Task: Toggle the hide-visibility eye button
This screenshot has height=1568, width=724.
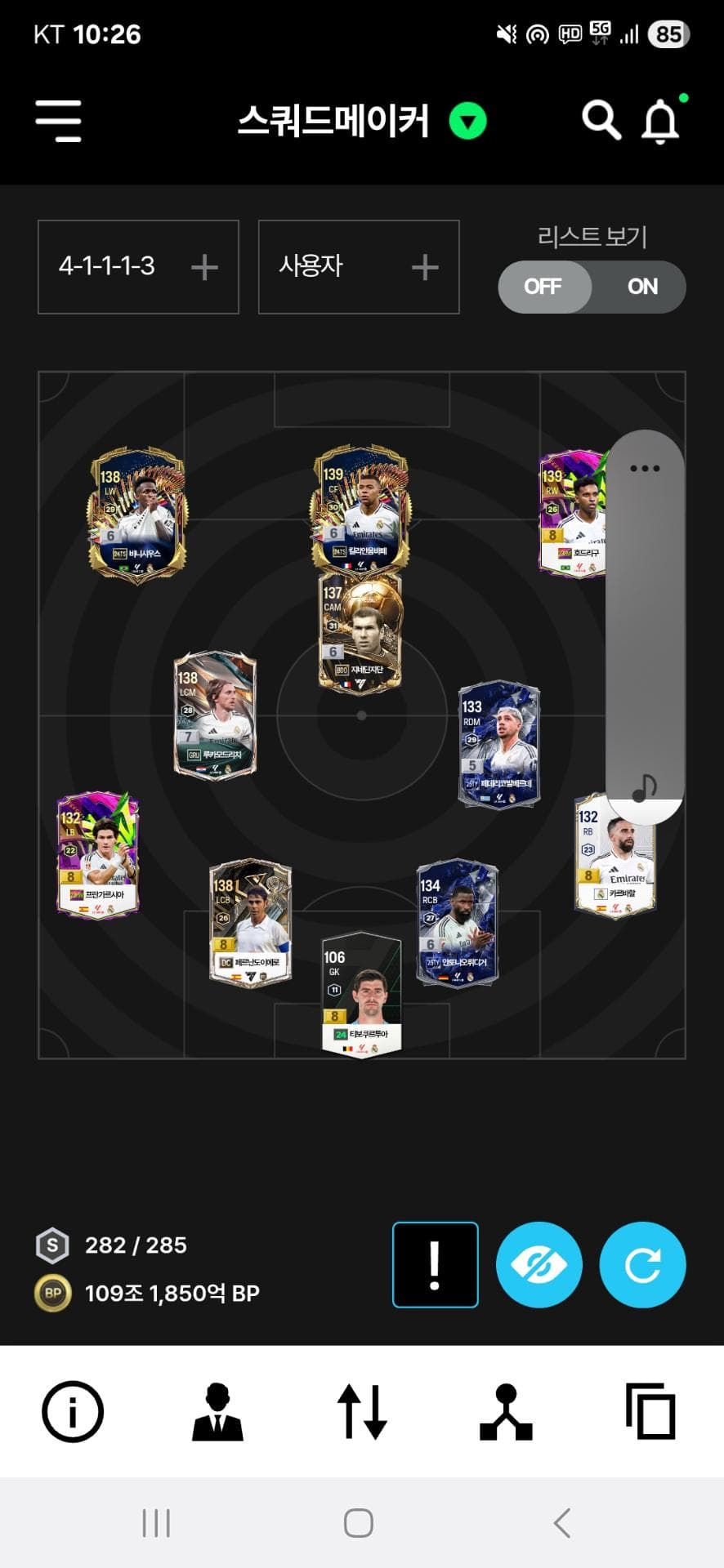Action: pos(539,1264)
